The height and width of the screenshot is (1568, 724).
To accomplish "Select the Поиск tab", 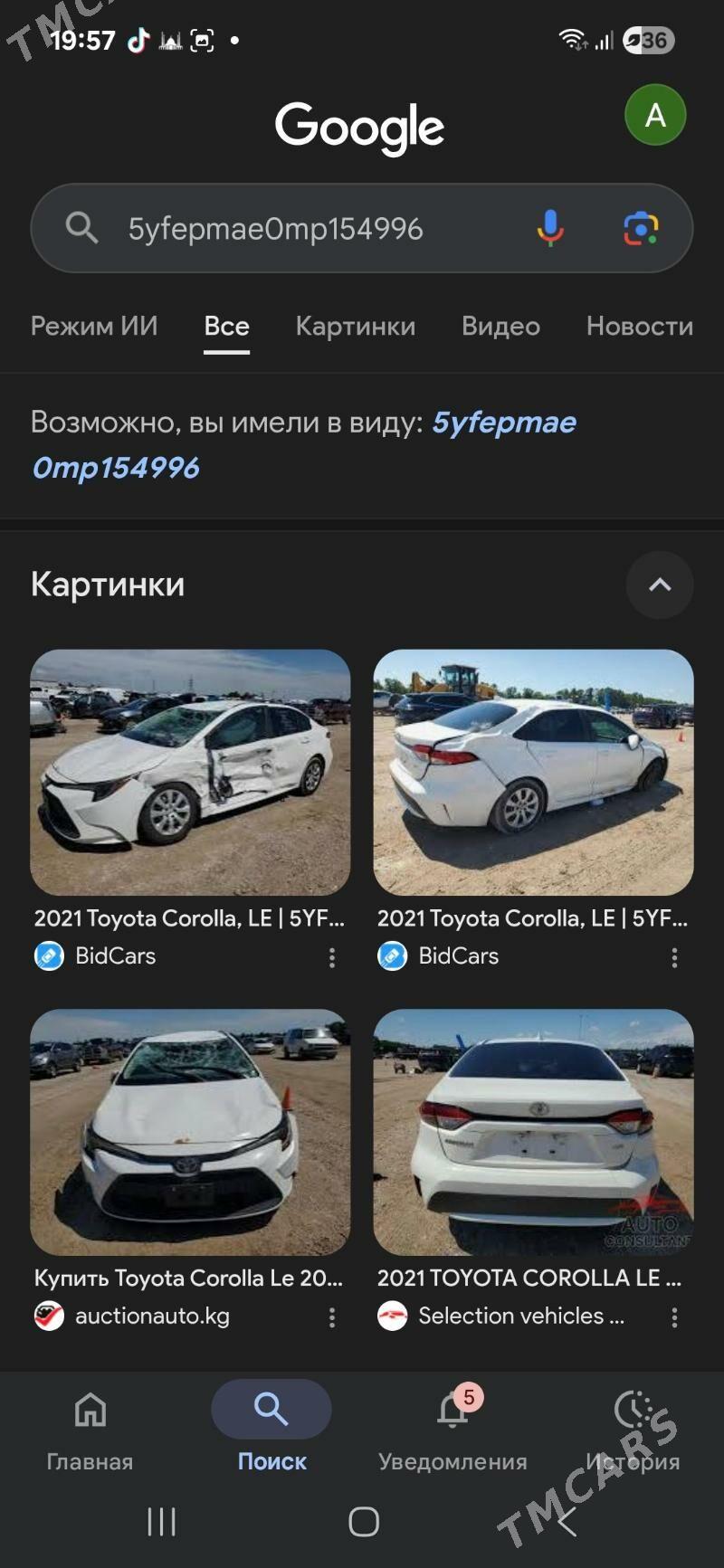I will coord(271,1427).
